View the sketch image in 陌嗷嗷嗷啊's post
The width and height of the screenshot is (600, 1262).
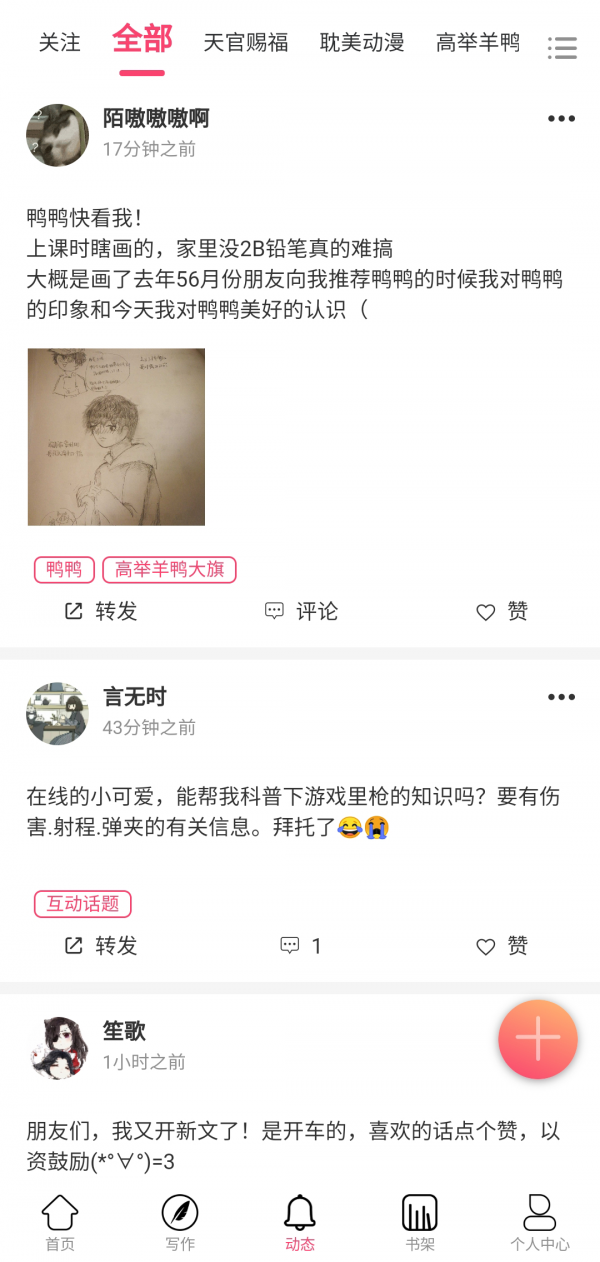coord(116,437)
